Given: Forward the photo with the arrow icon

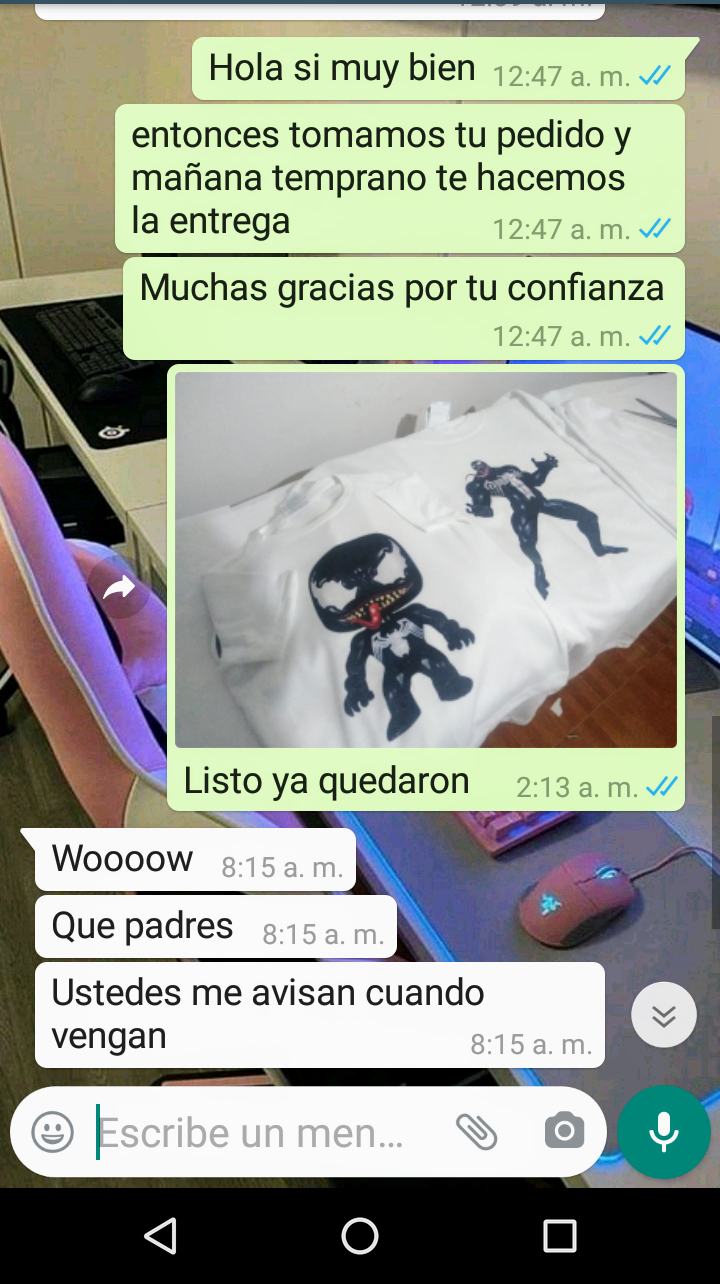Looking at the screenshot, I should tap(119, 589).
